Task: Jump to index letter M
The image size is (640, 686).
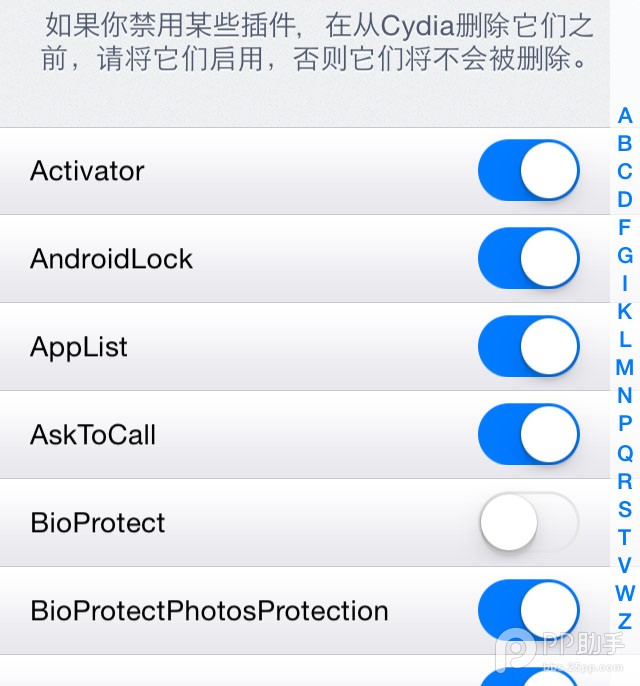Action: pos(625,368)
